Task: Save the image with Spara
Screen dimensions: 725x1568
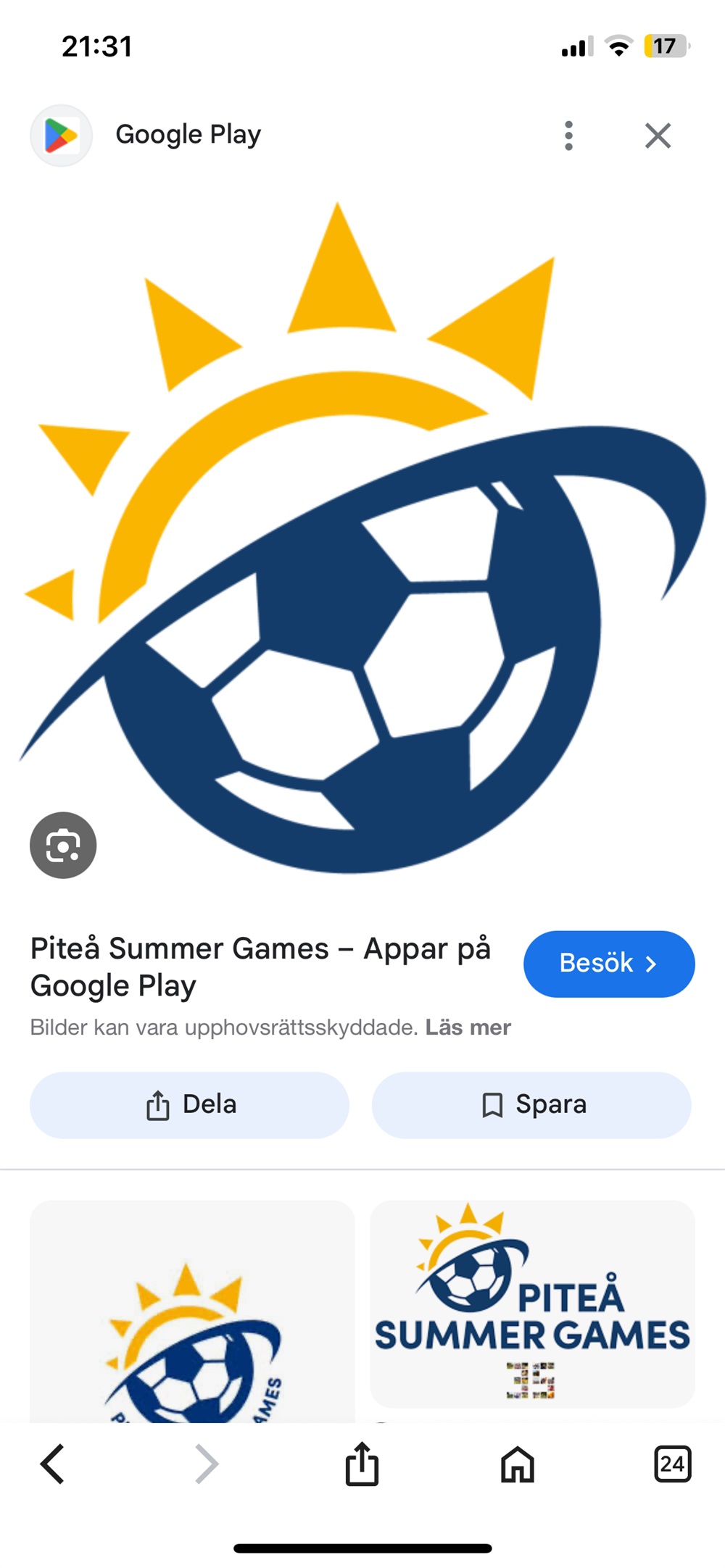Action: (x=531, y=1105)
